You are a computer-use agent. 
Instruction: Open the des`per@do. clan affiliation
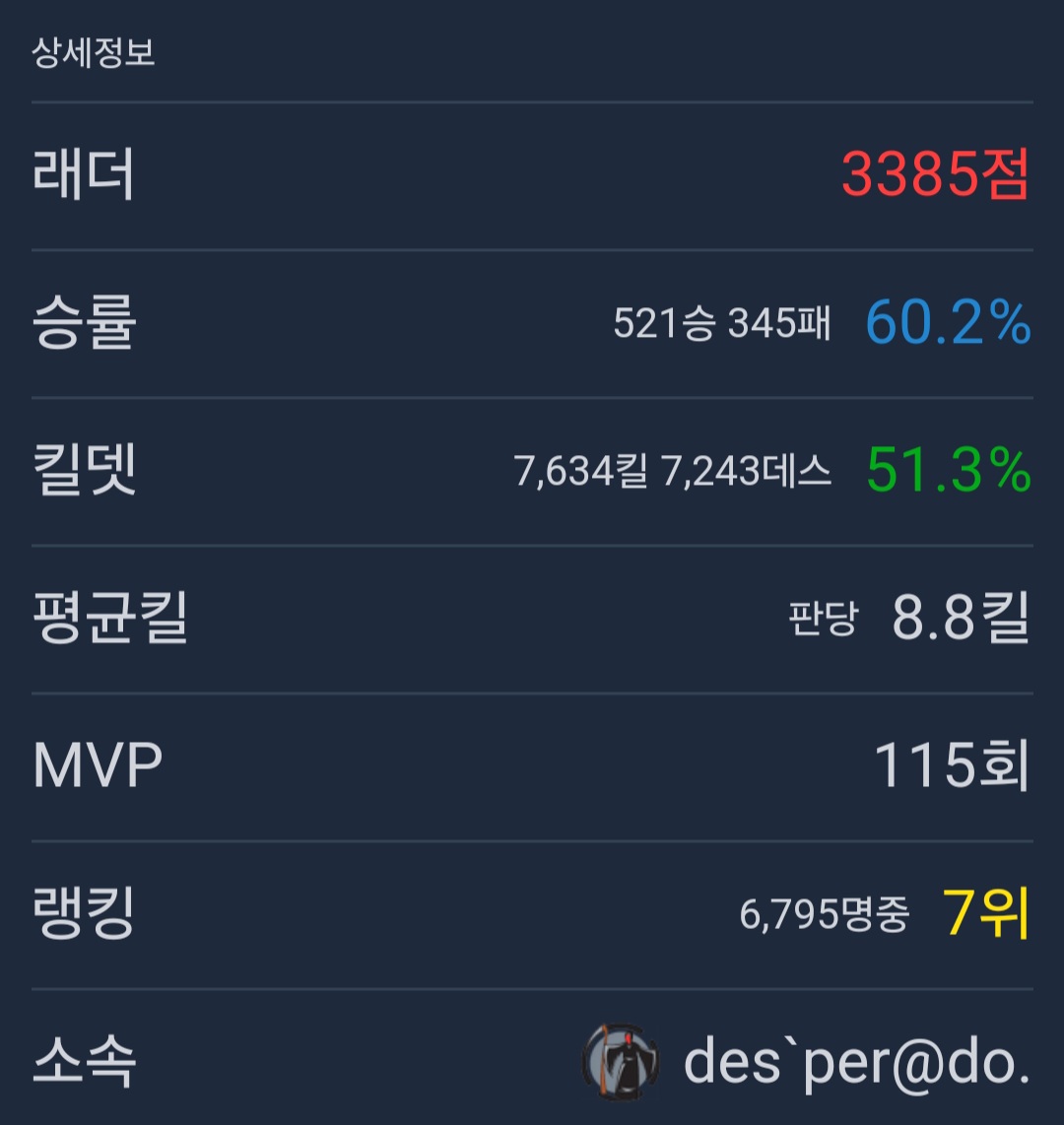pos(855,1061)
